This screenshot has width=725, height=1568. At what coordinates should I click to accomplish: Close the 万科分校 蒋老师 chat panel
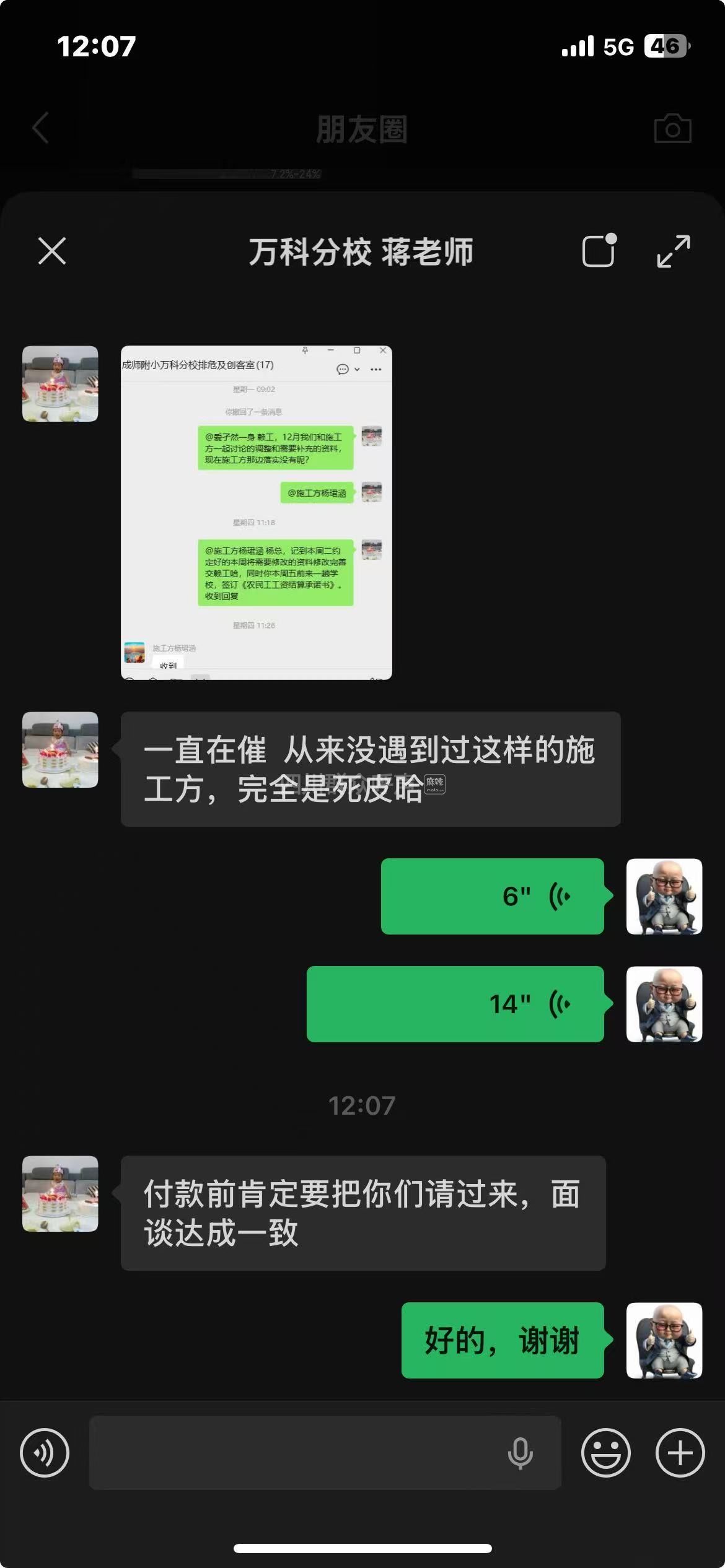(x=52, y=251)
